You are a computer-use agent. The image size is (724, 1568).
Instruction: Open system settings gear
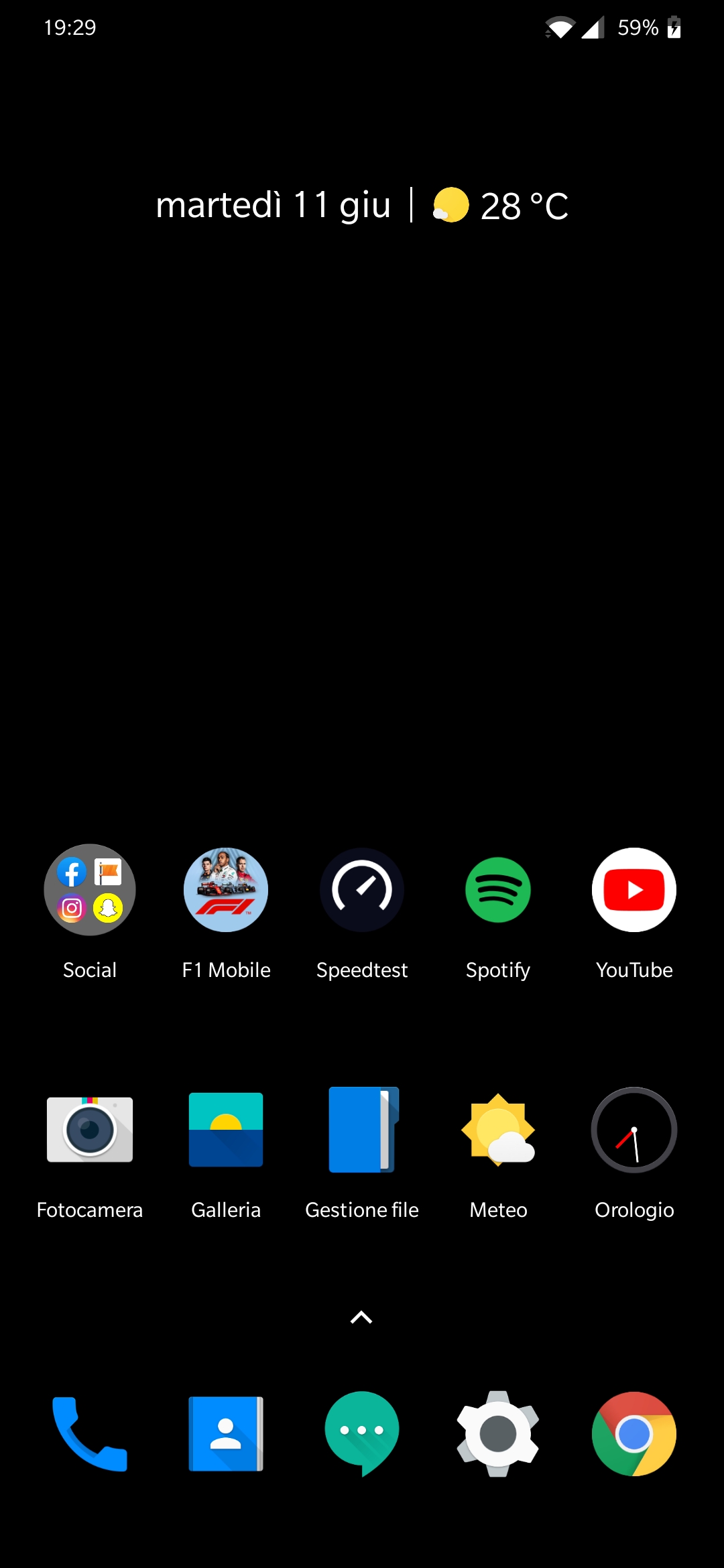point(498,1434)
